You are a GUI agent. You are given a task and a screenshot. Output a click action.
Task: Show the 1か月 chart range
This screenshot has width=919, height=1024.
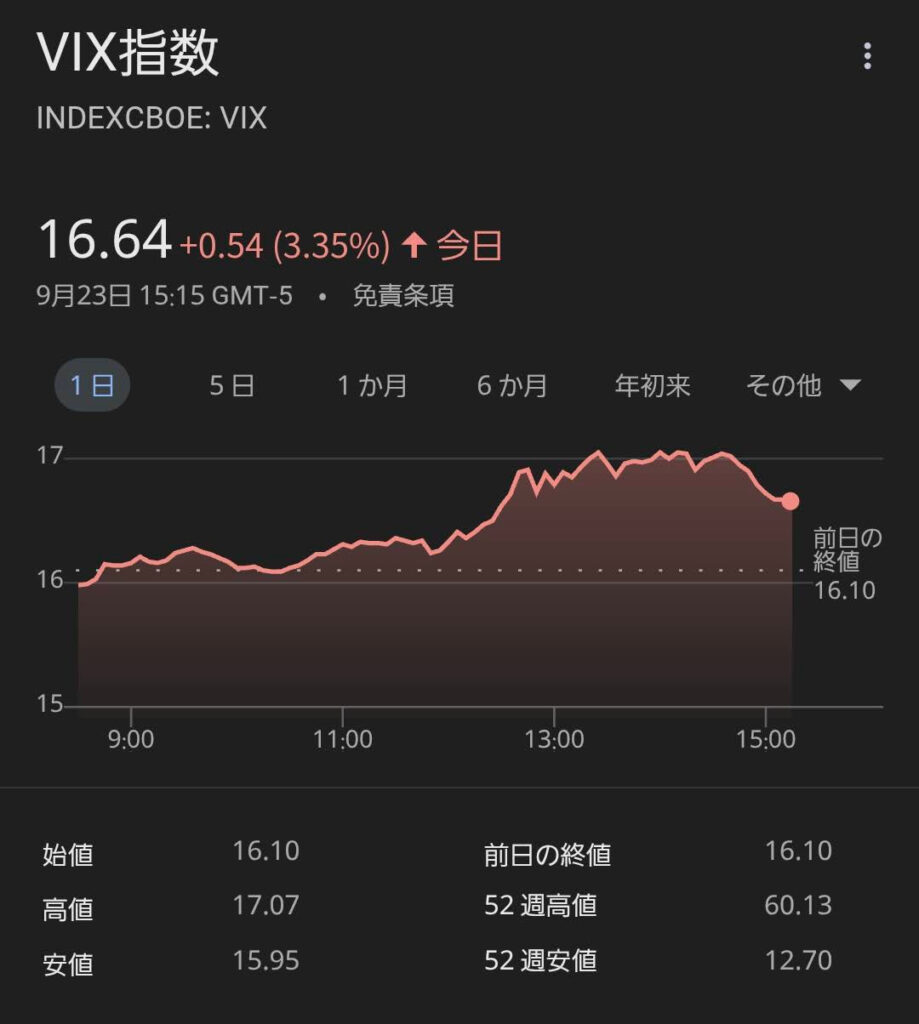click(x=372, y=386)
